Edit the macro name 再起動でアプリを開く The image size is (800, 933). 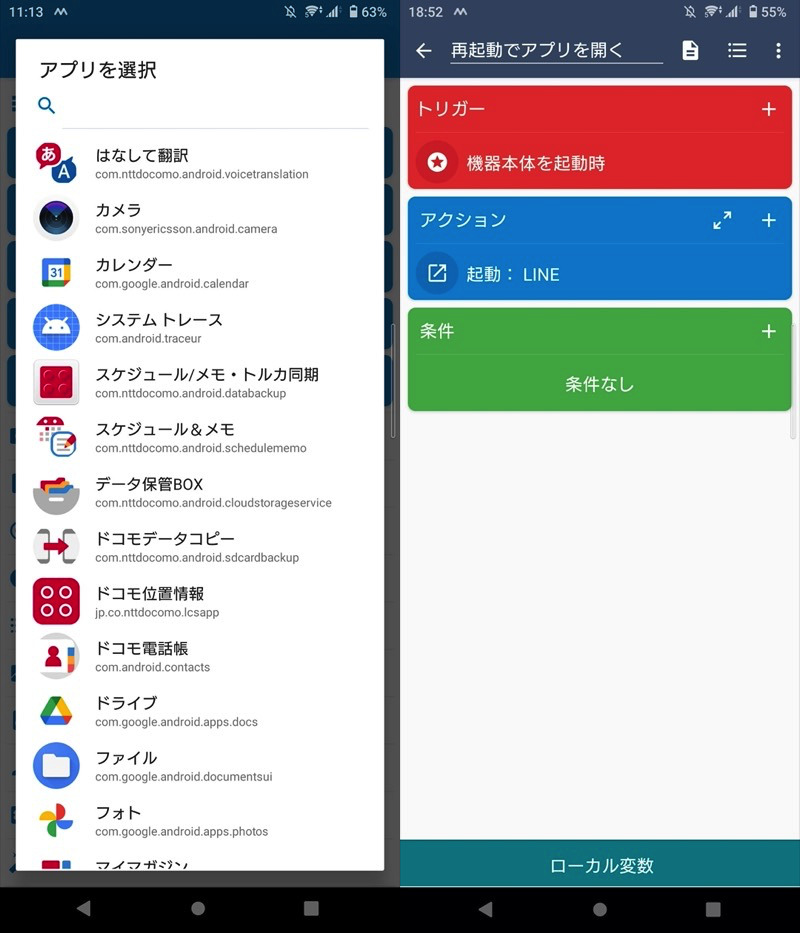(x=556, y=50)
